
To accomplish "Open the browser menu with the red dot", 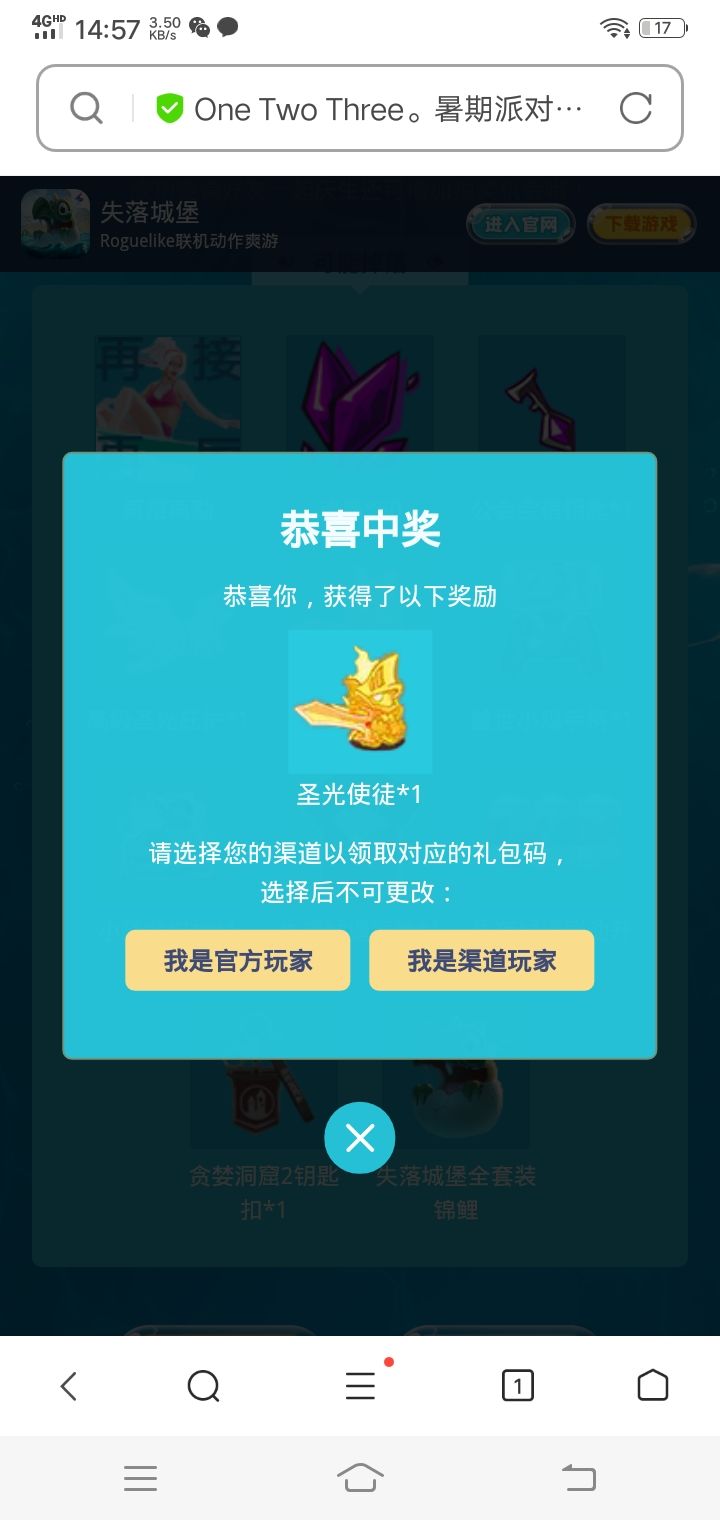I will [360, 1386].
